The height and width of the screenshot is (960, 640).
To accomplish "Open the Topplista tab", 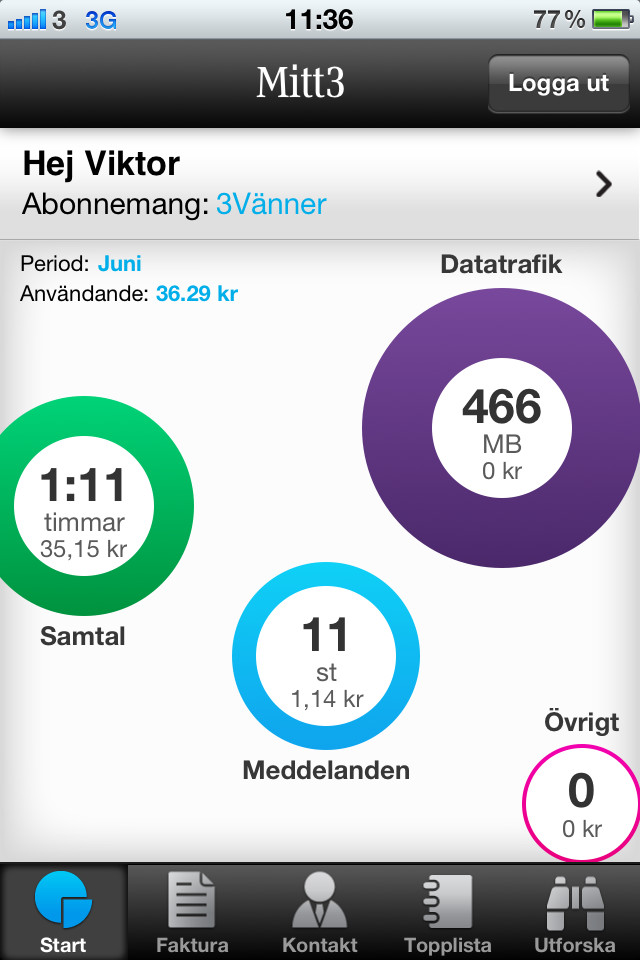I will (x=447, y=912).
